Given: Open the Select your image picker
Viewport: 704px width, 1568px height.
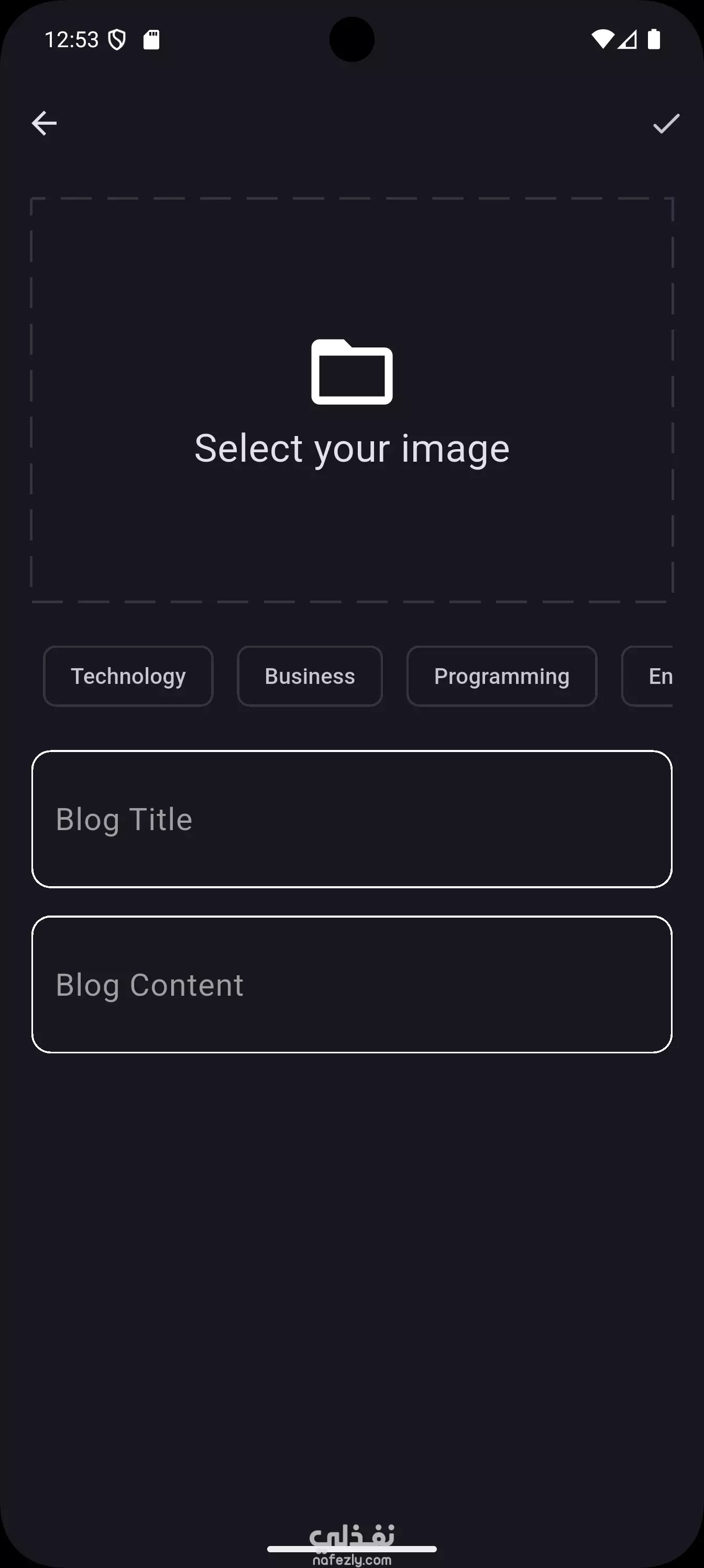Looking at the screenshot, I should pos(351,400).
